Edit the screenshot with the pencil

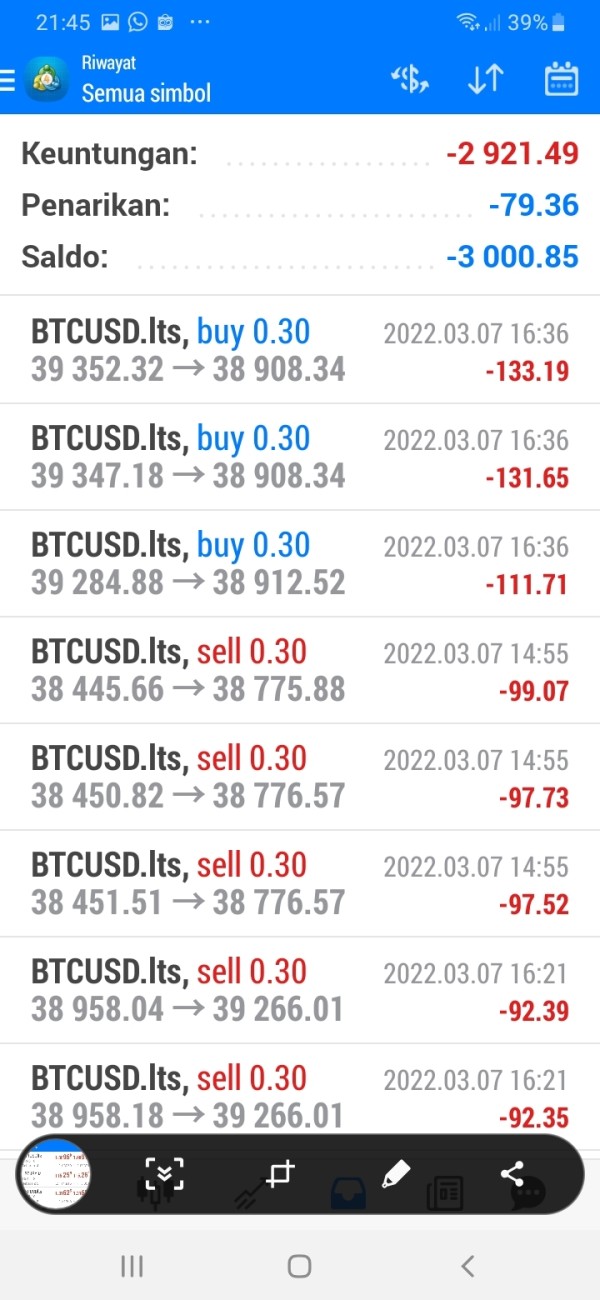pyautogui.click(x=396, y=1174)
